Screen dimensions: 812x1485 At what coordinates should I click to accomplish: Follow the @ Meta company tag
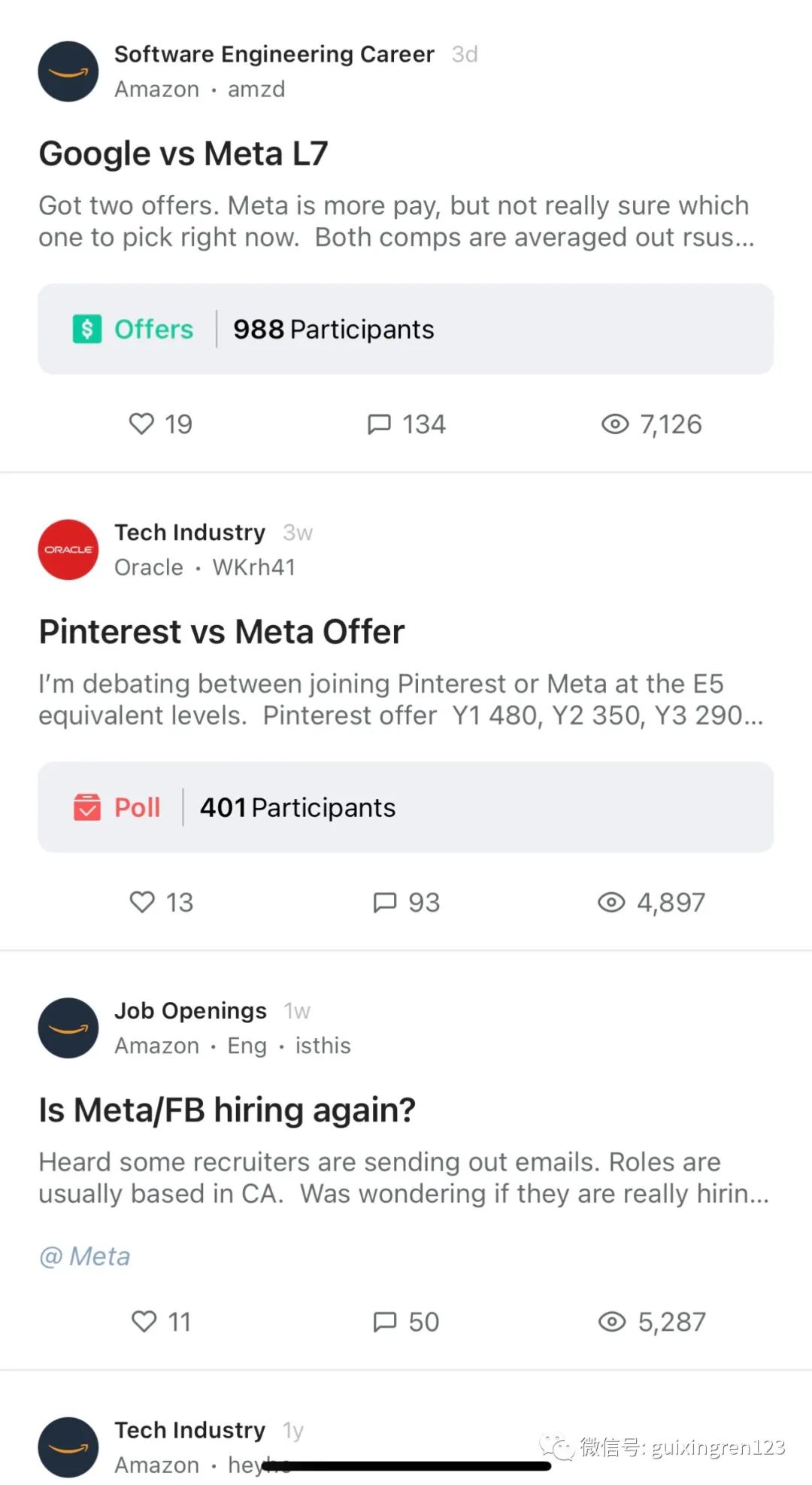[x=85, y=1256]
